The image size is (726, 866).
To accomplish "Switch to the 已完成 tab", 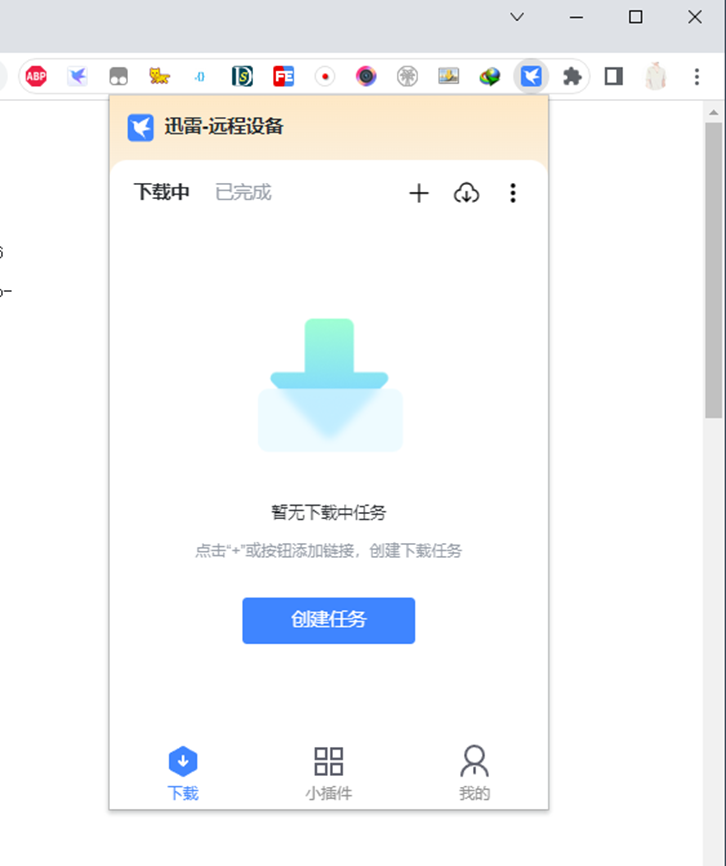I will [x=243, y=192].
